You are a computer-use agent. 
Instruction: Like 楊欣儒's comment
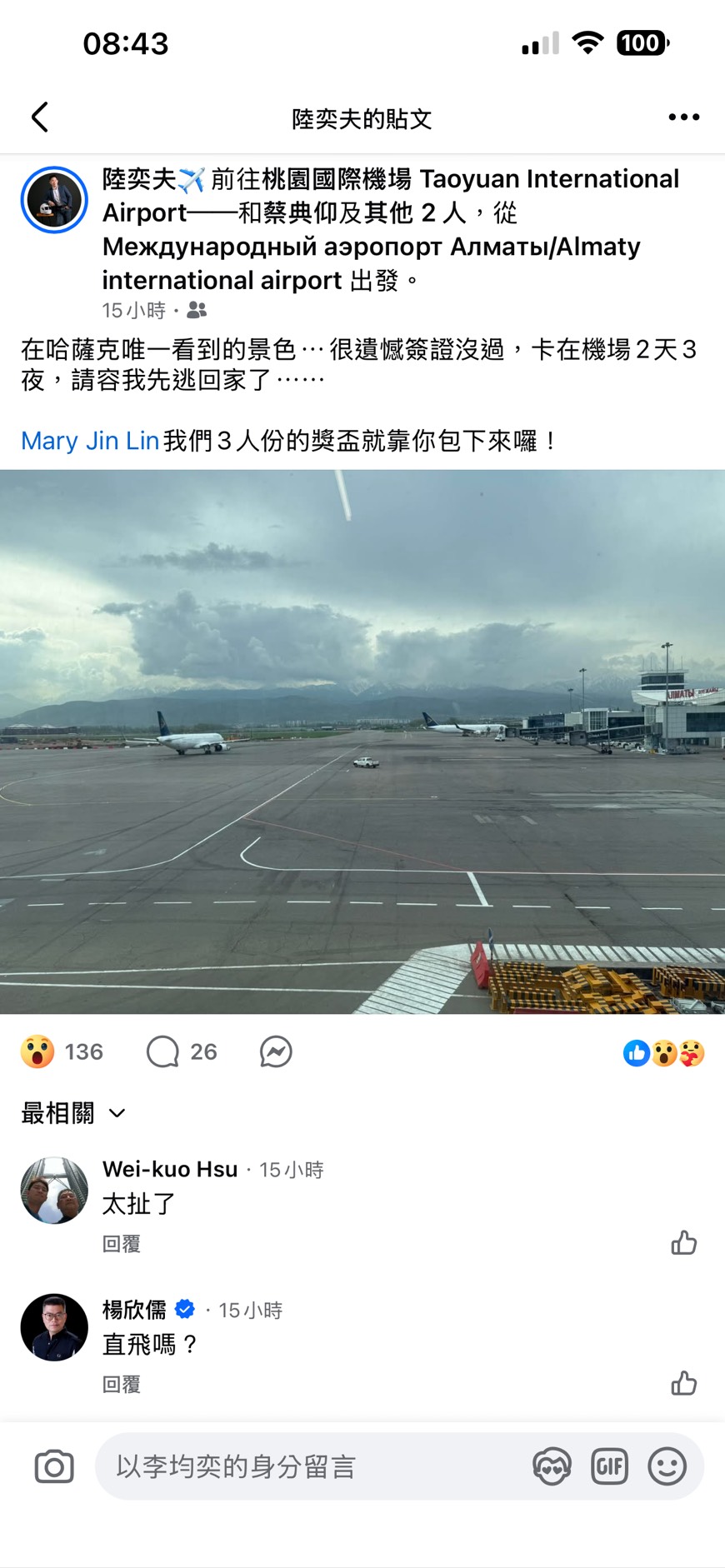[x=683, y=1384]
